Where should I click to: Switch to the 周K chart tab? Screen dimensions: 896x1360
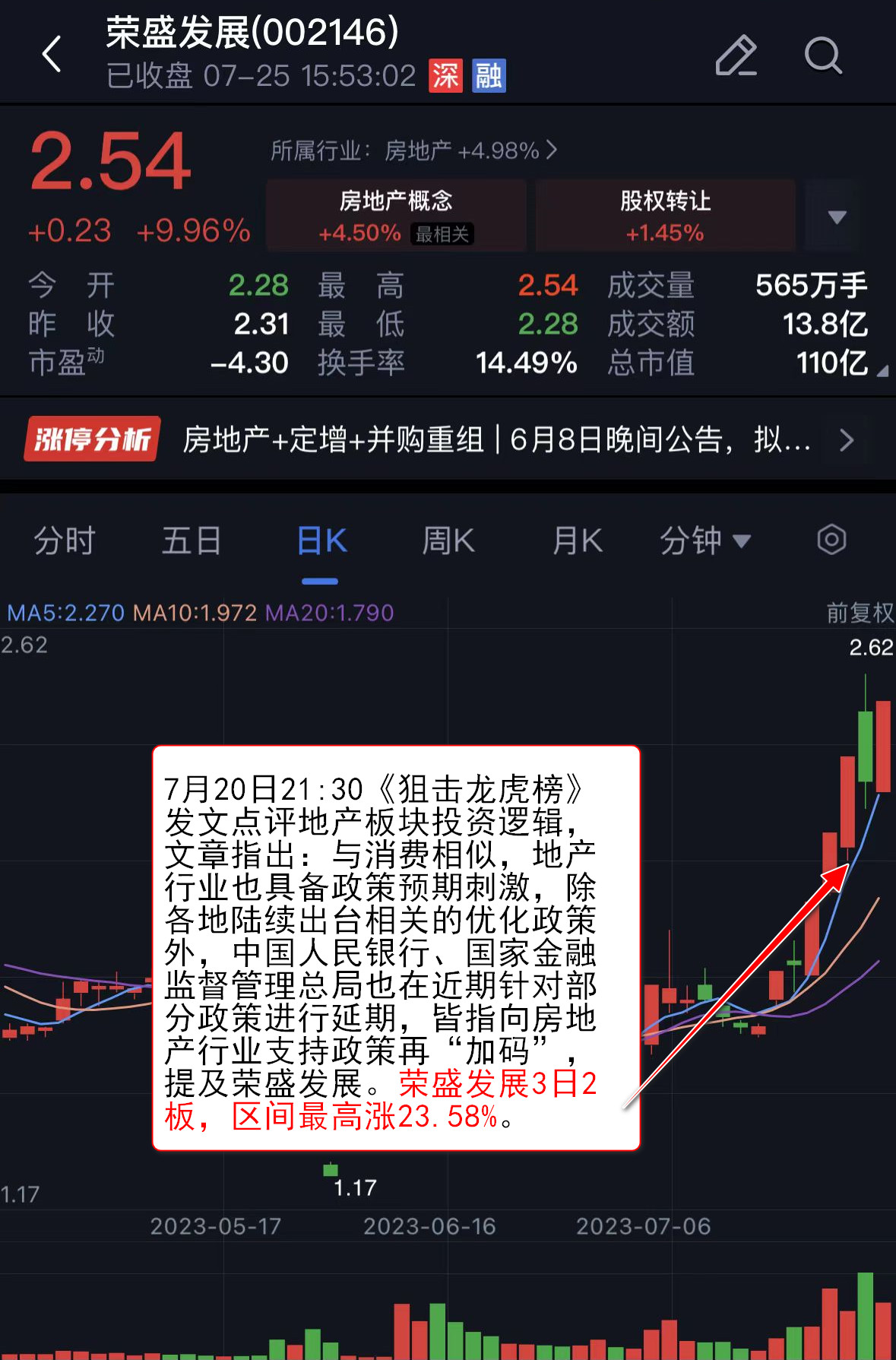click(x=448, y=541)
